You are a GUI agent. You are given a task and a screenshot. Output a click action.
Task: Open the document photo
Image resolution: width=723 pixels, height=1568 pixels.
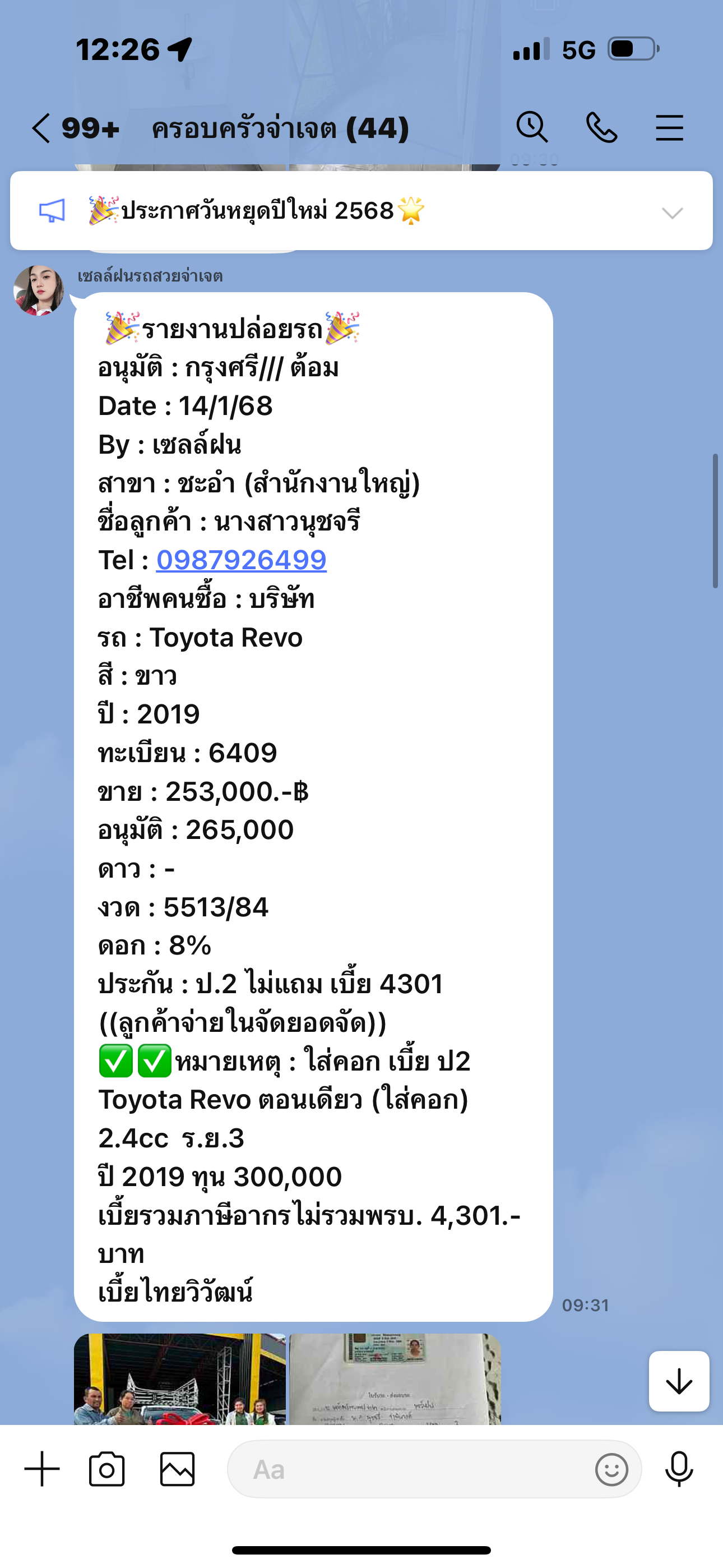click(395, 1378)
